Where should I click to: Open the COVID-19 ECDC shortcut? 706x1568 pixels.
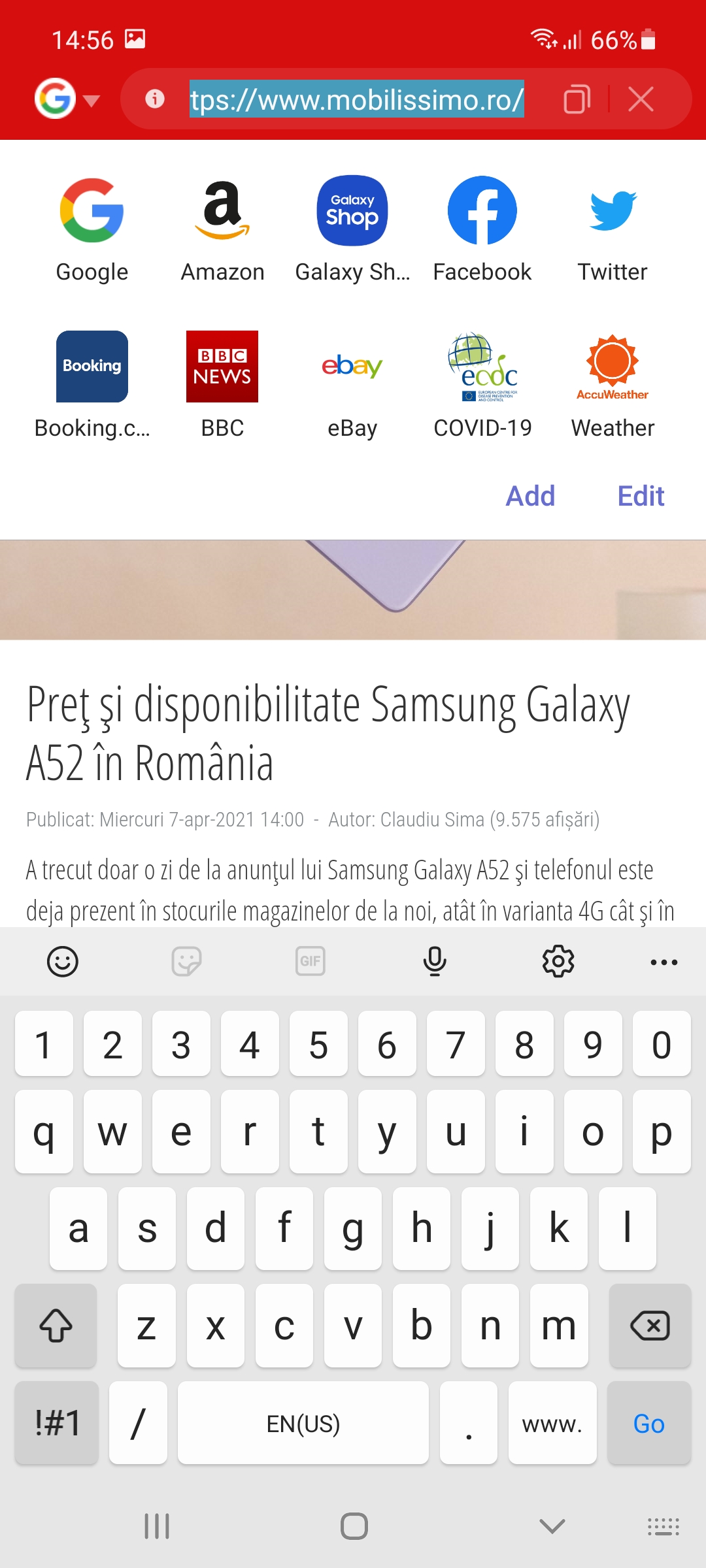[482, 385]
